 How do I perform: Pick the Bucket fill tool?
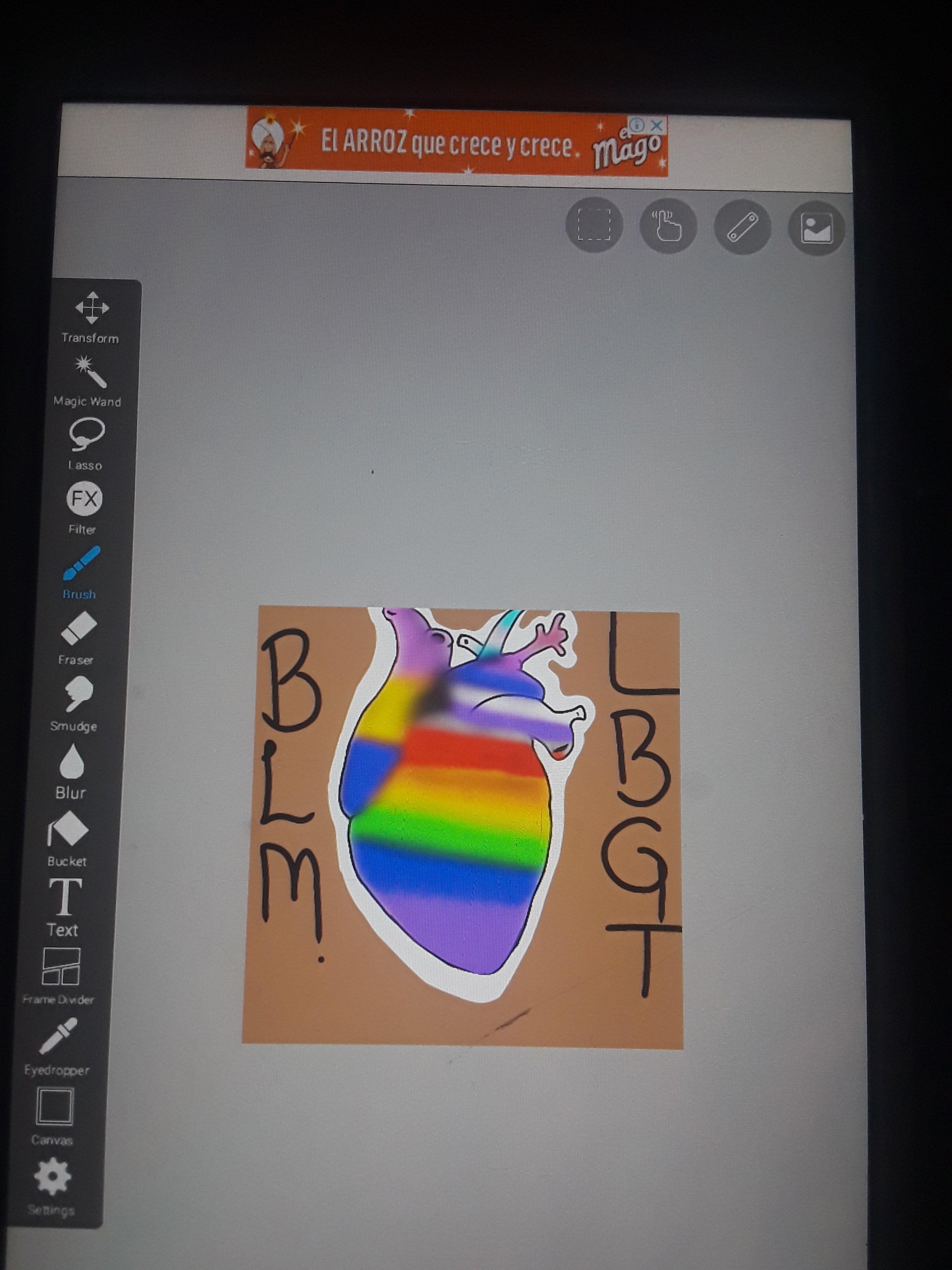pos(67,839)
